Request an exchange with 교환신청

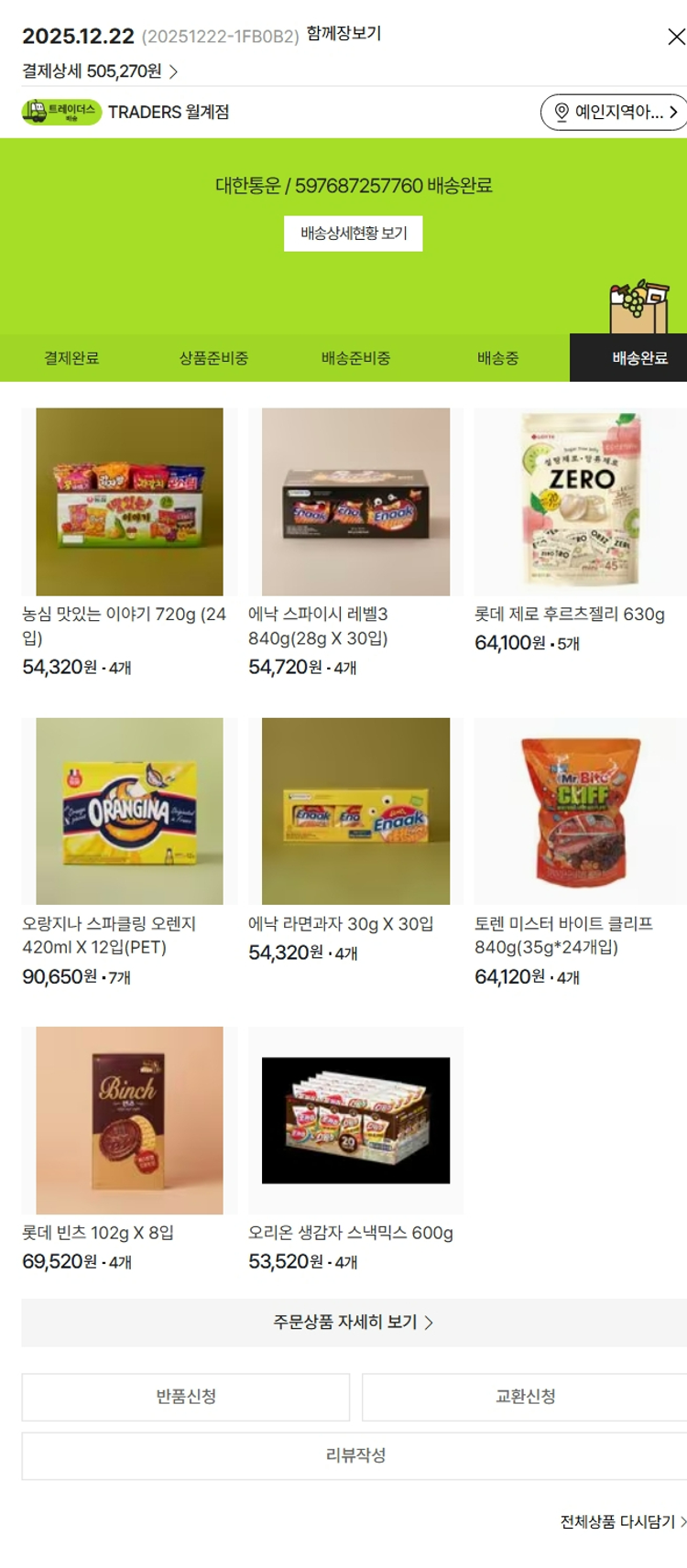525,1396
